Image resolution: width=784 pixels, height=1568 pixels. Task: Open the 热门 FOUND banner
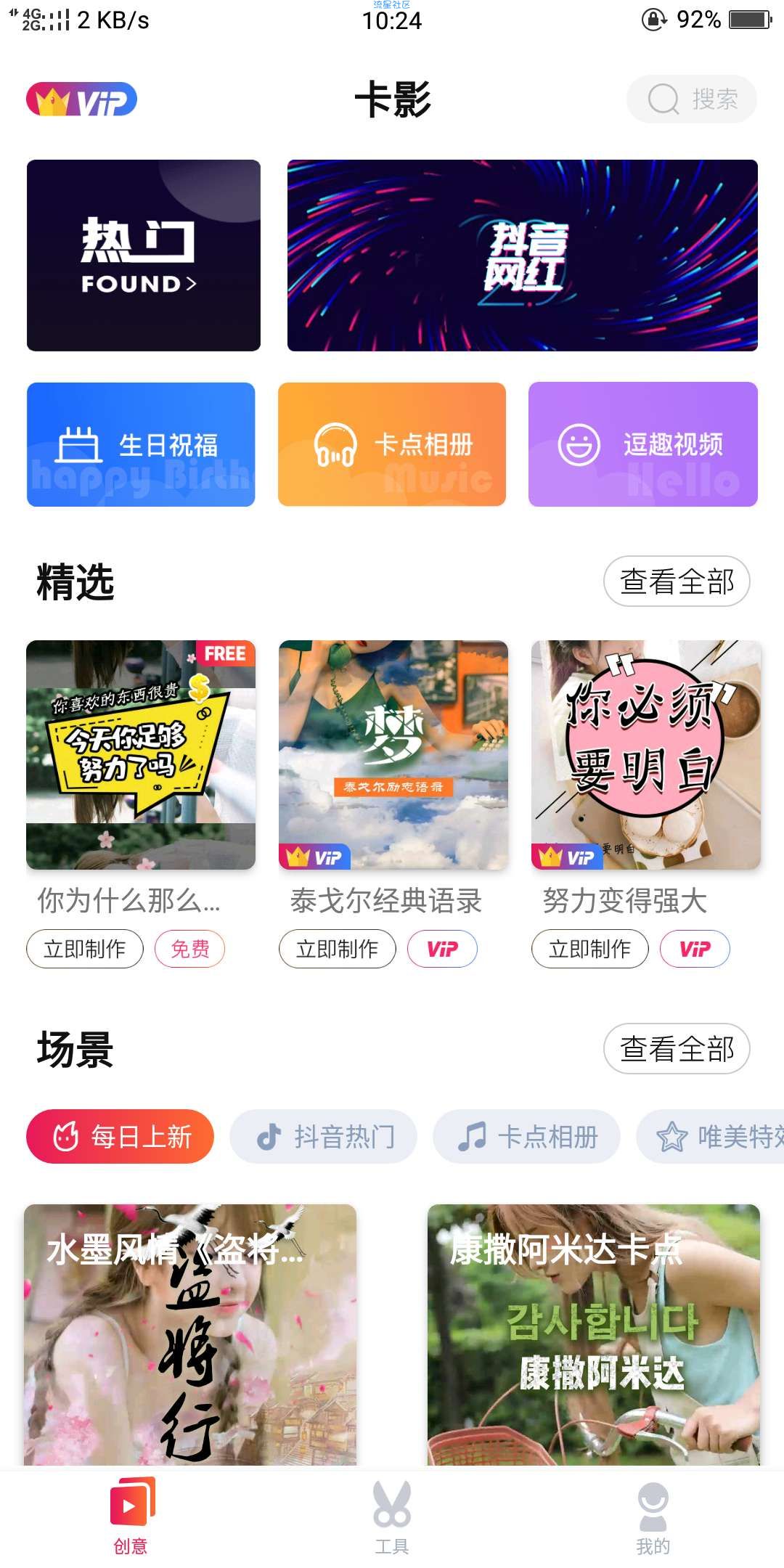point(144,256)
